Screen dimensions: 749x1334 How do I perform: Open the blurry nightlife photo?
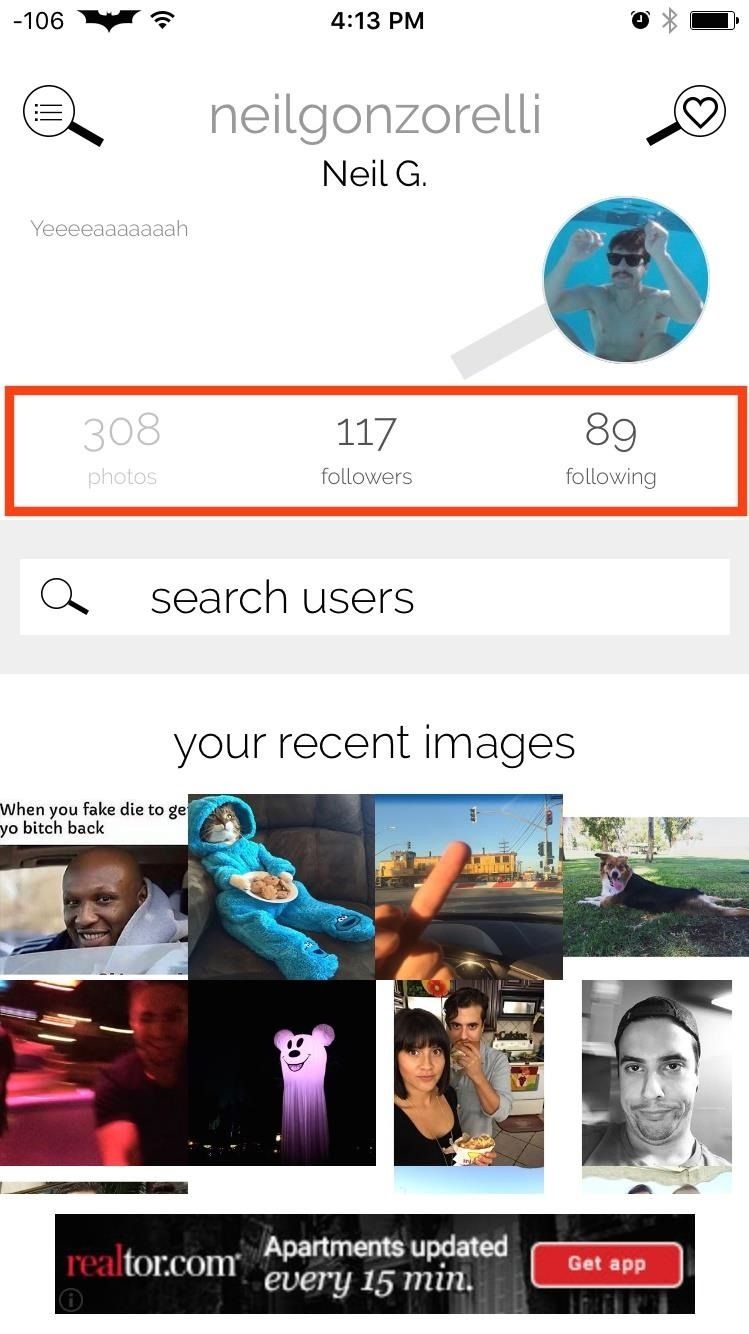93,1072
